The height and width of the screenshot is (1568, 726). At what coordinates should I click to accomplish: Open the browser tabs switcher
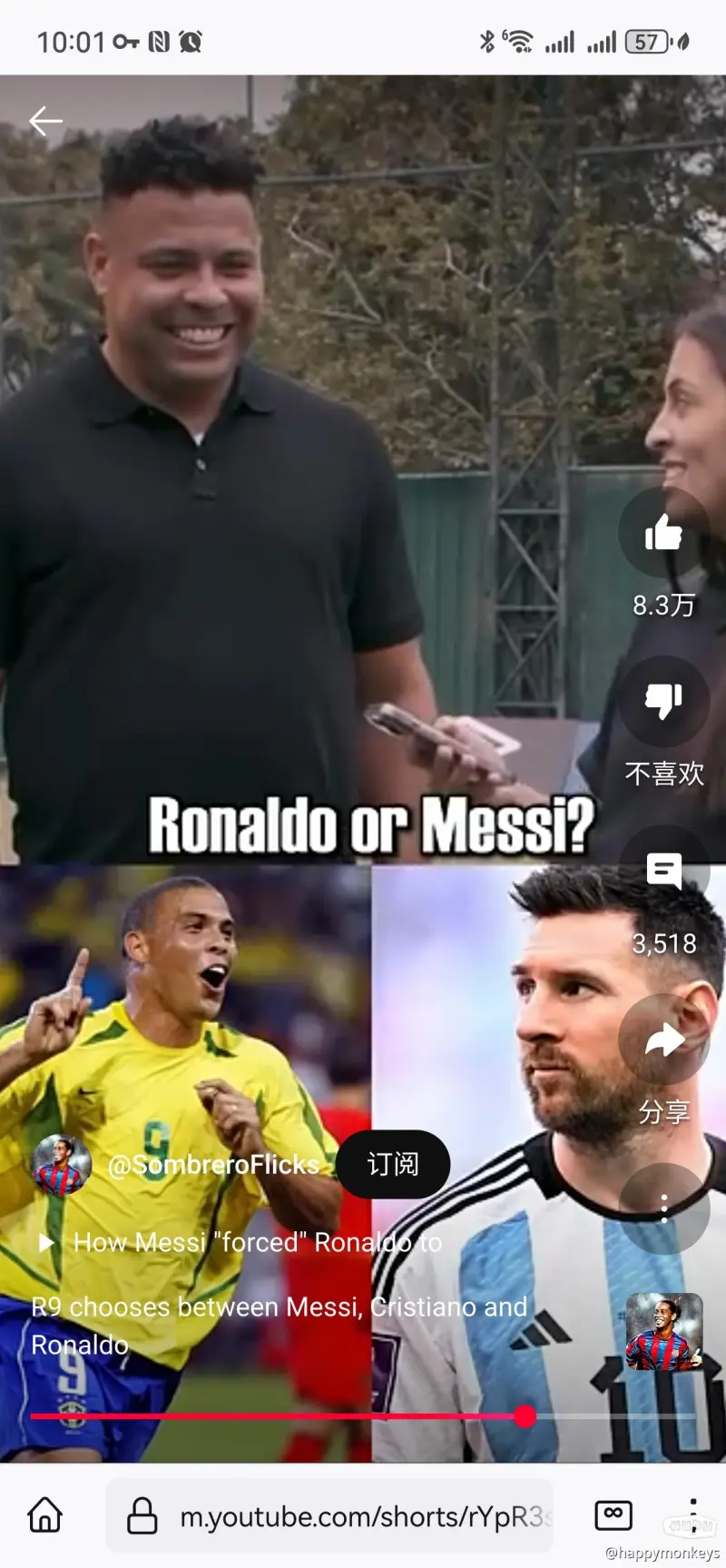click(x=613, y=1514)
